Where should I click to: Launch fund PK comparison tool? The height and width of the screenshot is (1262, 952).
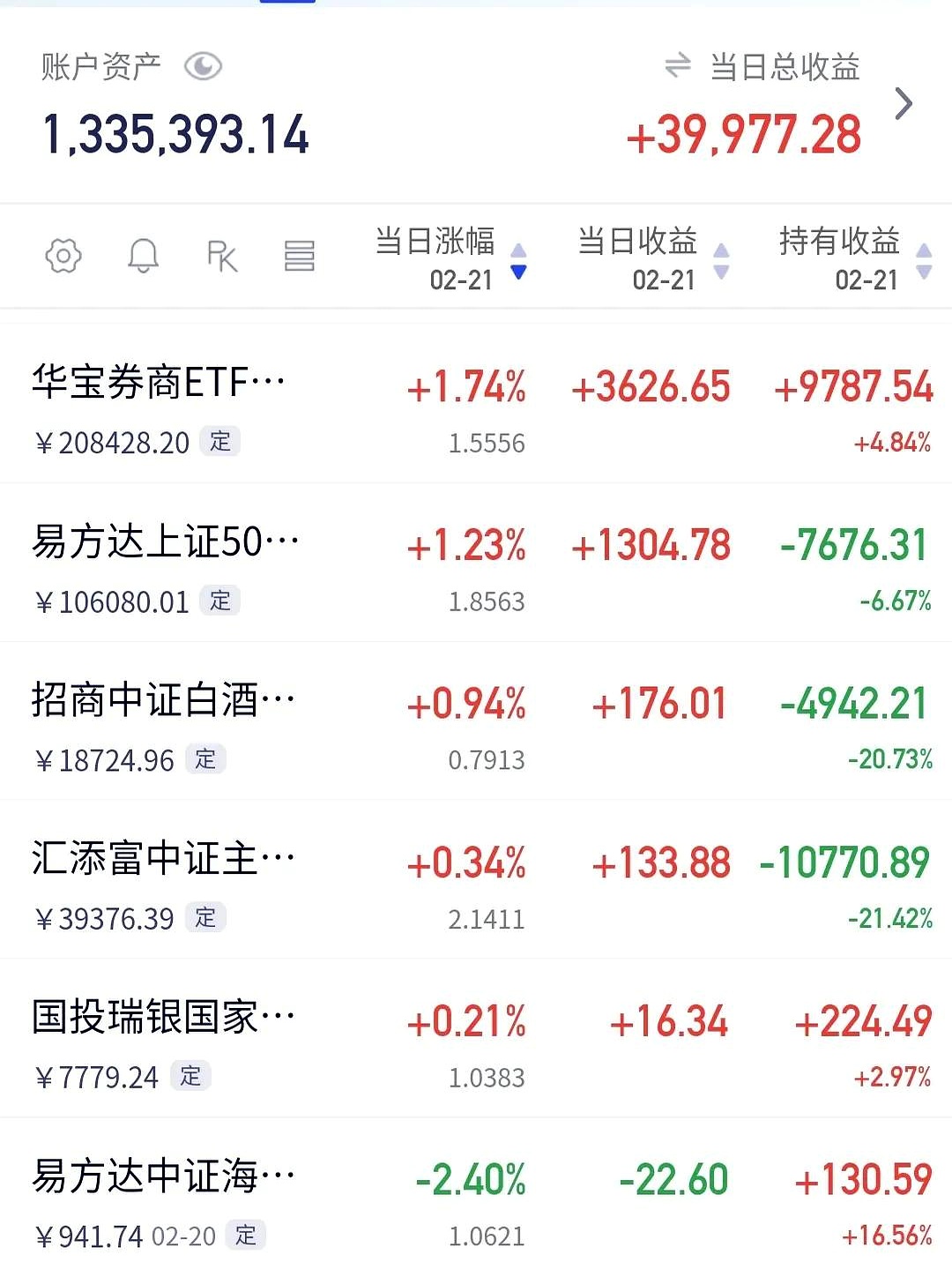(x=223, y=256)
